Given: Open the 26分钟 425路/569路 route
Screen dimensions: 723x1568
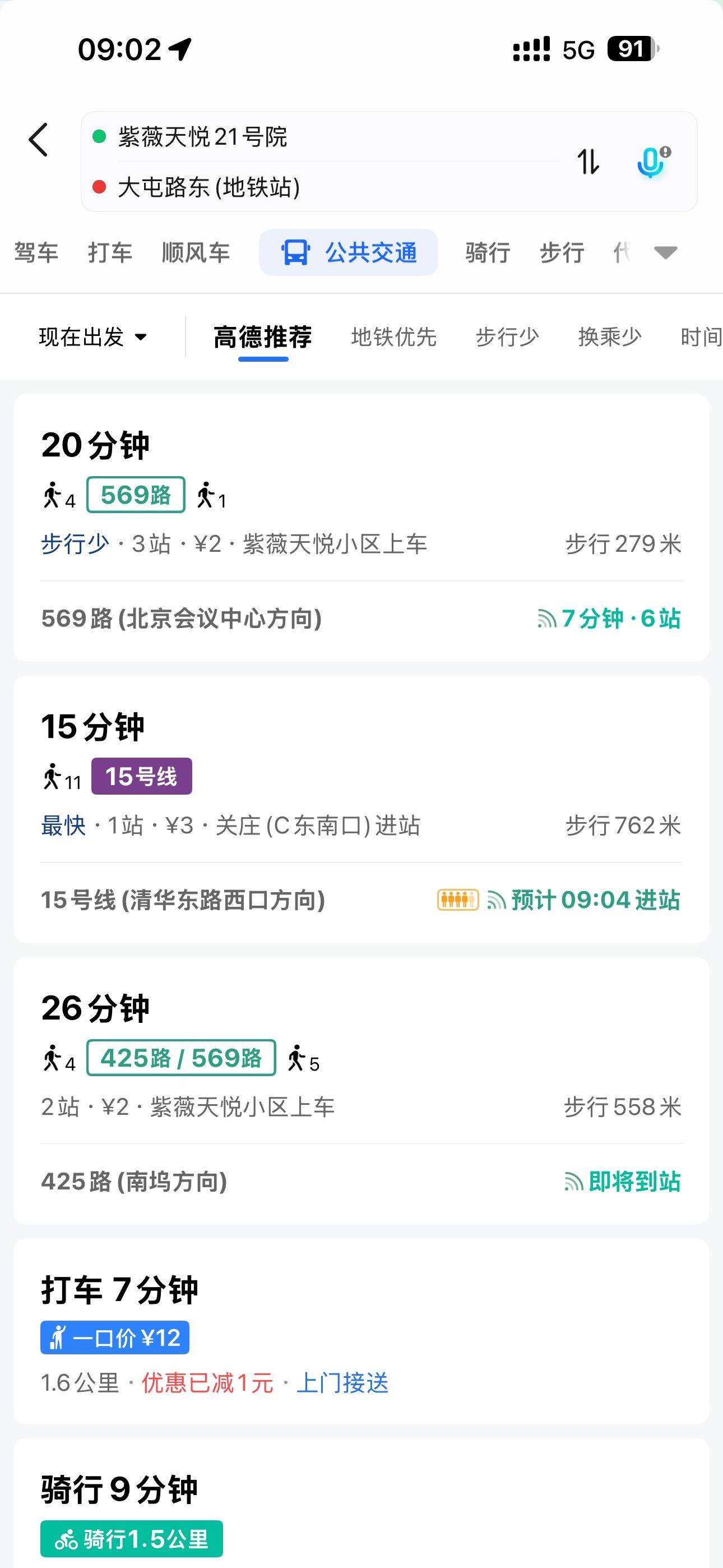Looking at the screenshot, I should pyautogui.click(x=361, y=1091).
